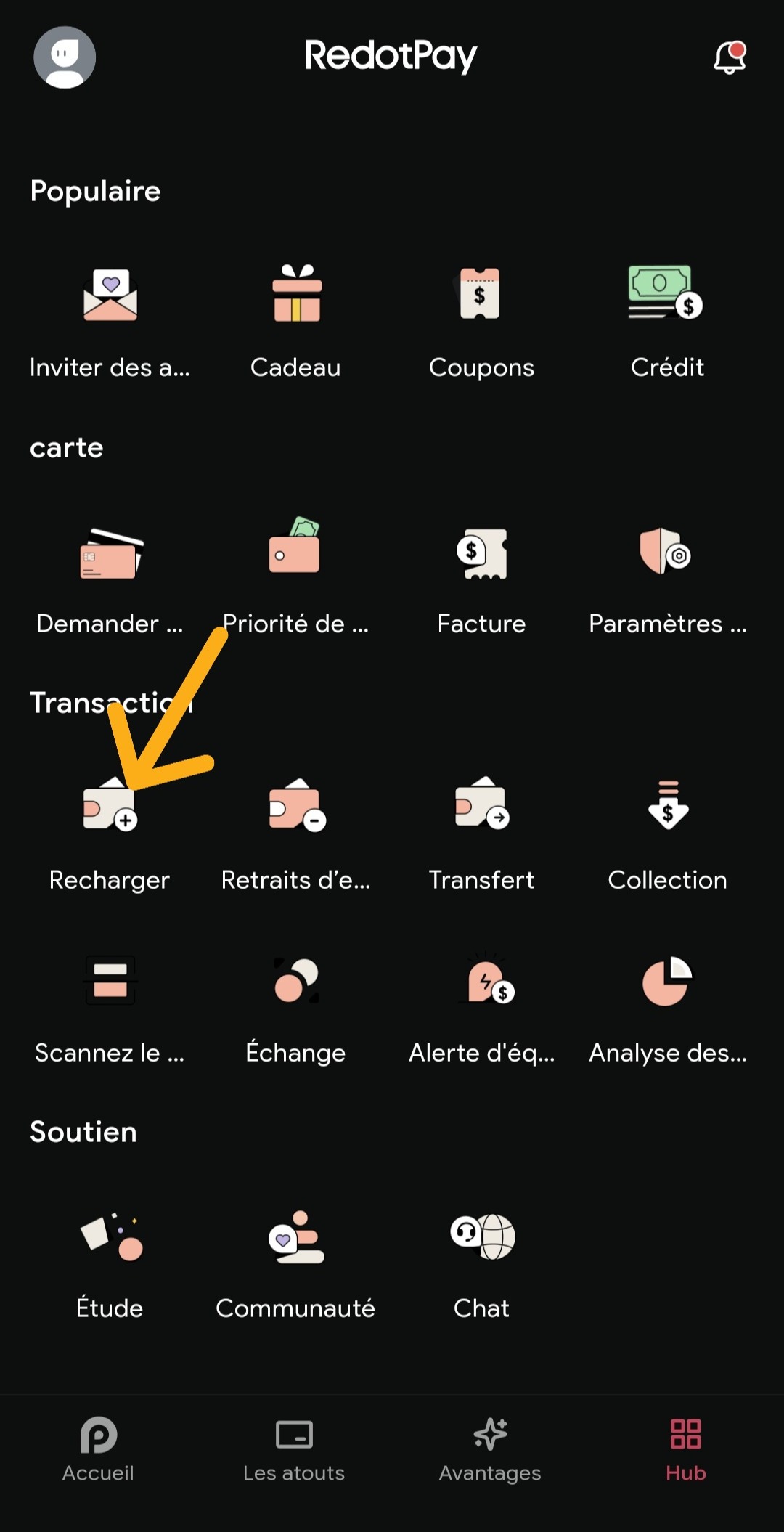Image resolution: width=784 pixels, height=1532 pixels.
Task: Open Analyse des... item
Action: coord(667,1009)
